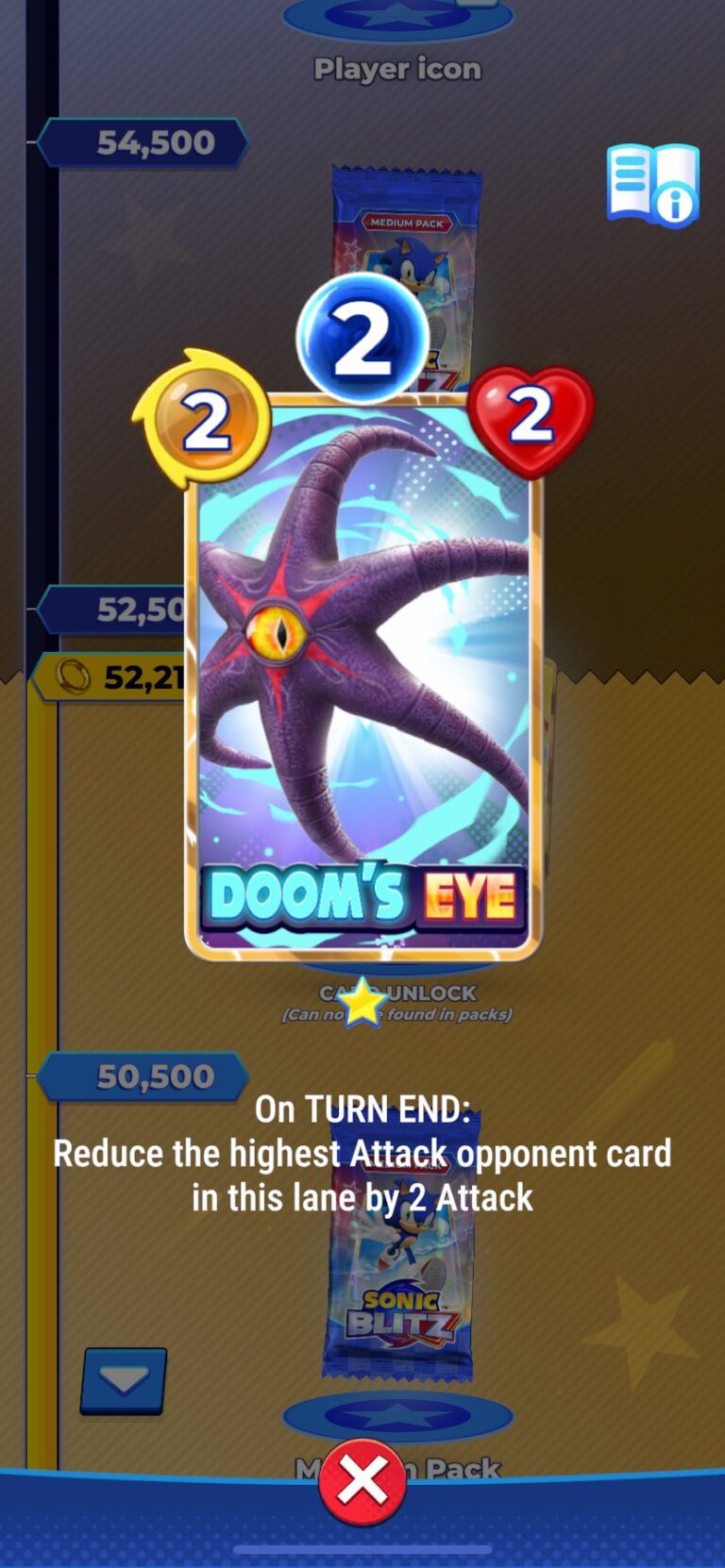Screen dimensions: 725x1568
Task: Close the Doom's Eye card preview
Action: pyautogui.click(x=362, y=1481)
